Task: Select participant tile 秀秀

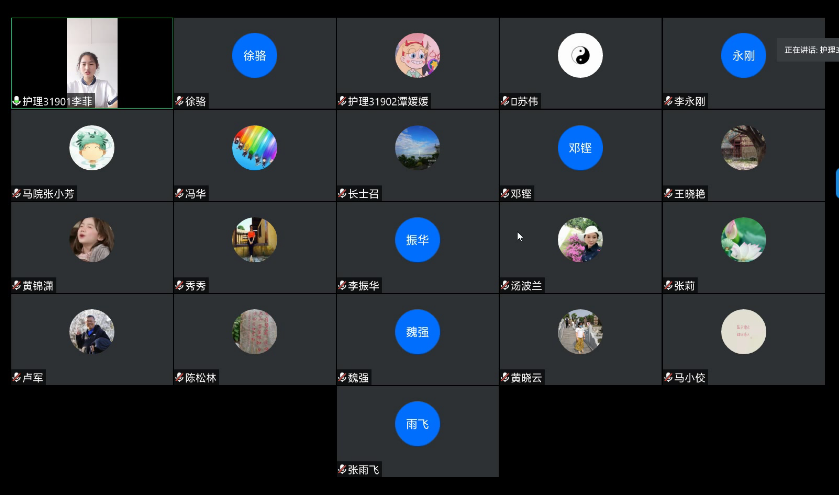Action: pos(254,240)
